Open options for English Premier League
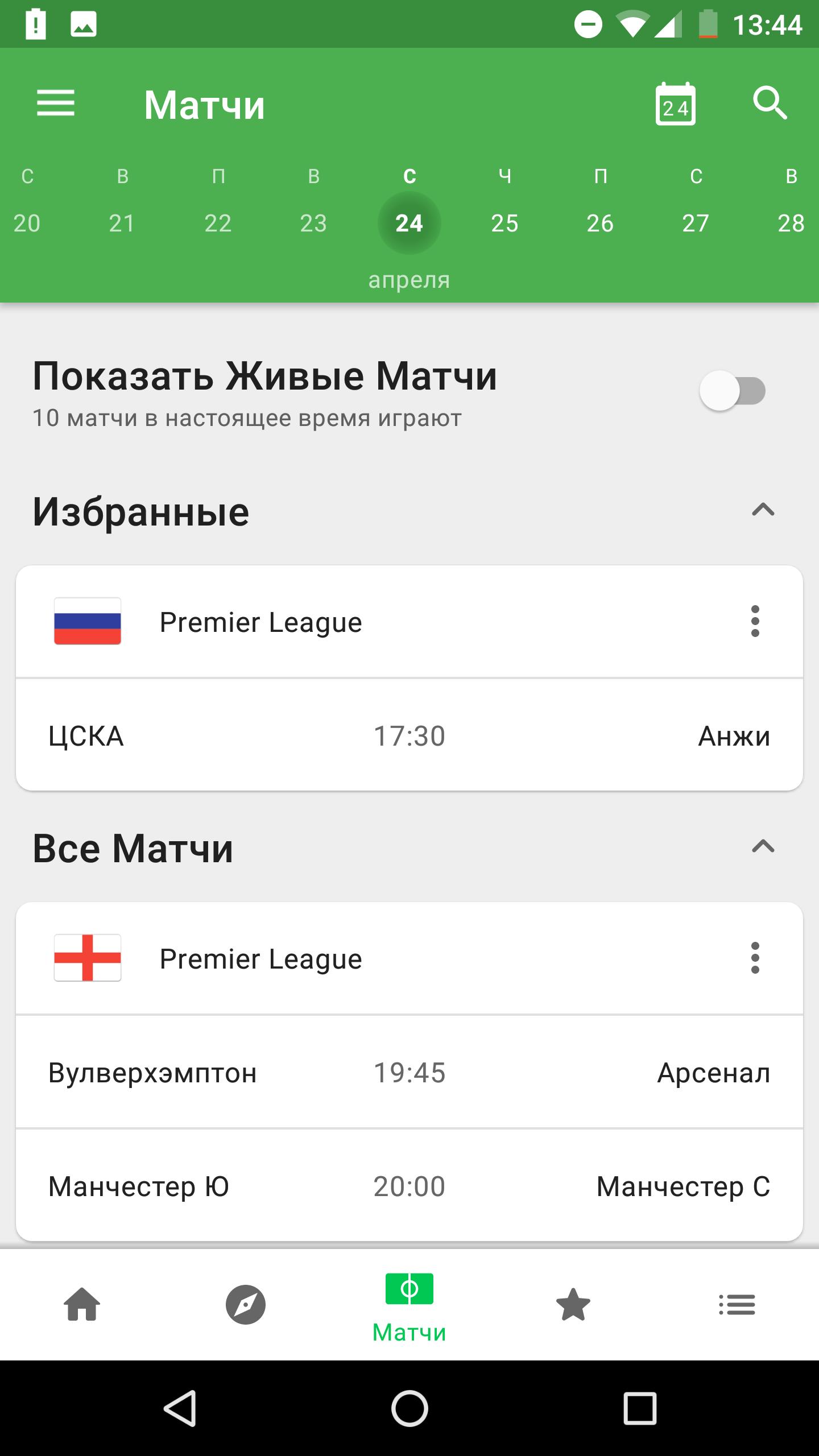 coord(755,958)
